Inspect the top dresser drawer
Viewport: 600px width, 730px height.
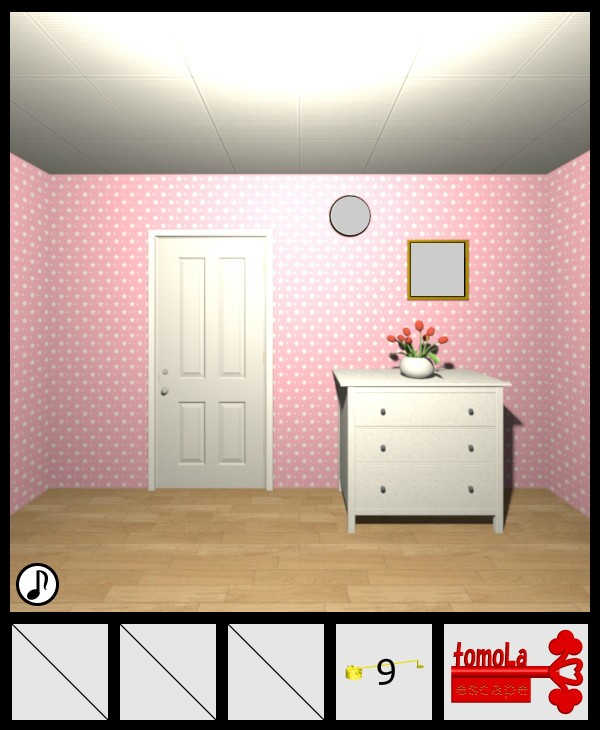(x=424, y=409)
